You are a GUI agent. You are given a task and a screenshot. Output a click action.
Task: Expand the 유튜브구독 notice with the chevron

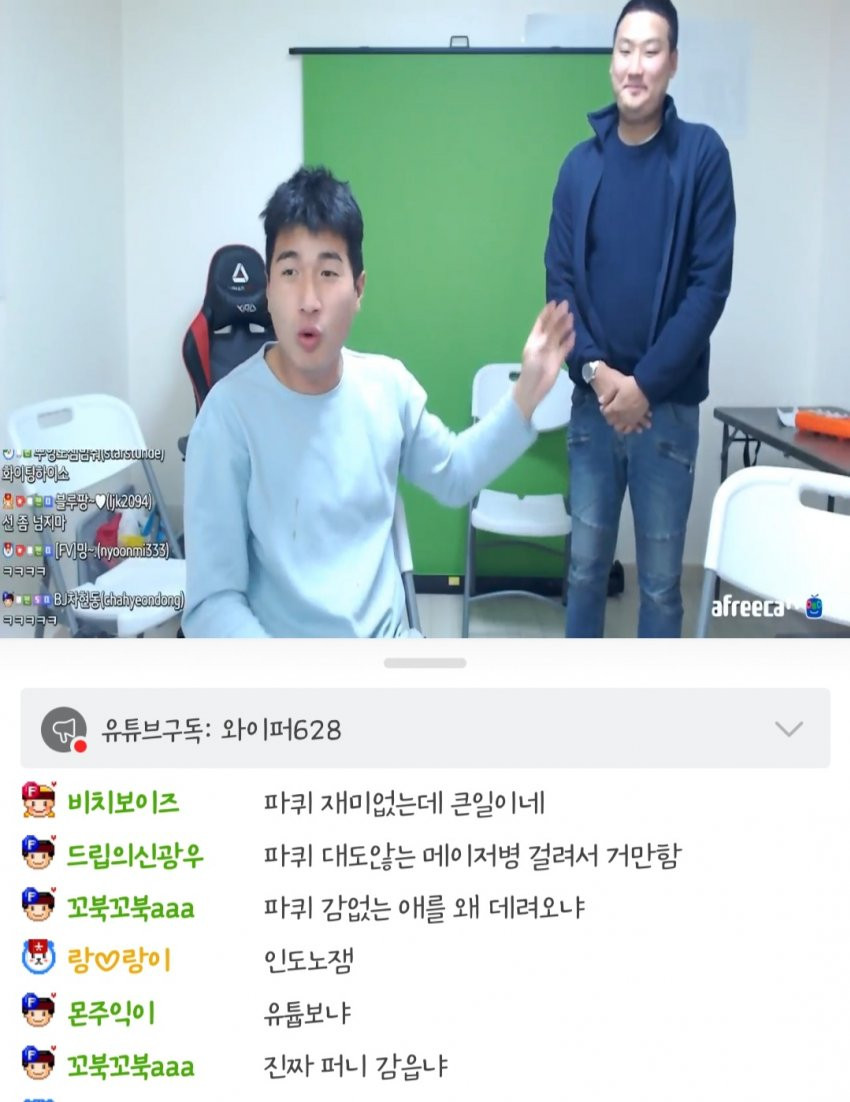coord(788,729)
